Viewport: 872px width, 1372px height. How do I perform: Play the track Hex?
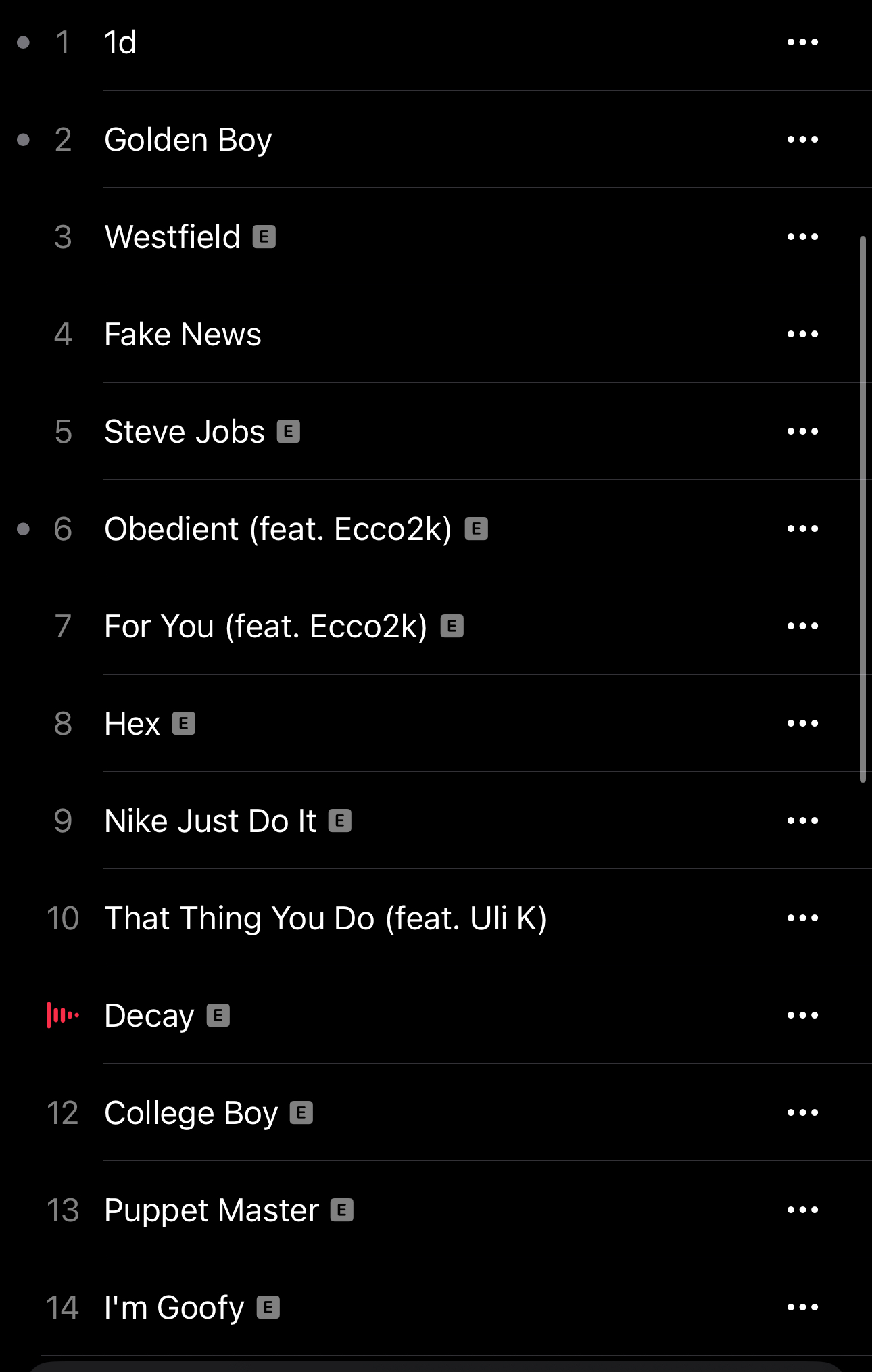click(132, 724)
